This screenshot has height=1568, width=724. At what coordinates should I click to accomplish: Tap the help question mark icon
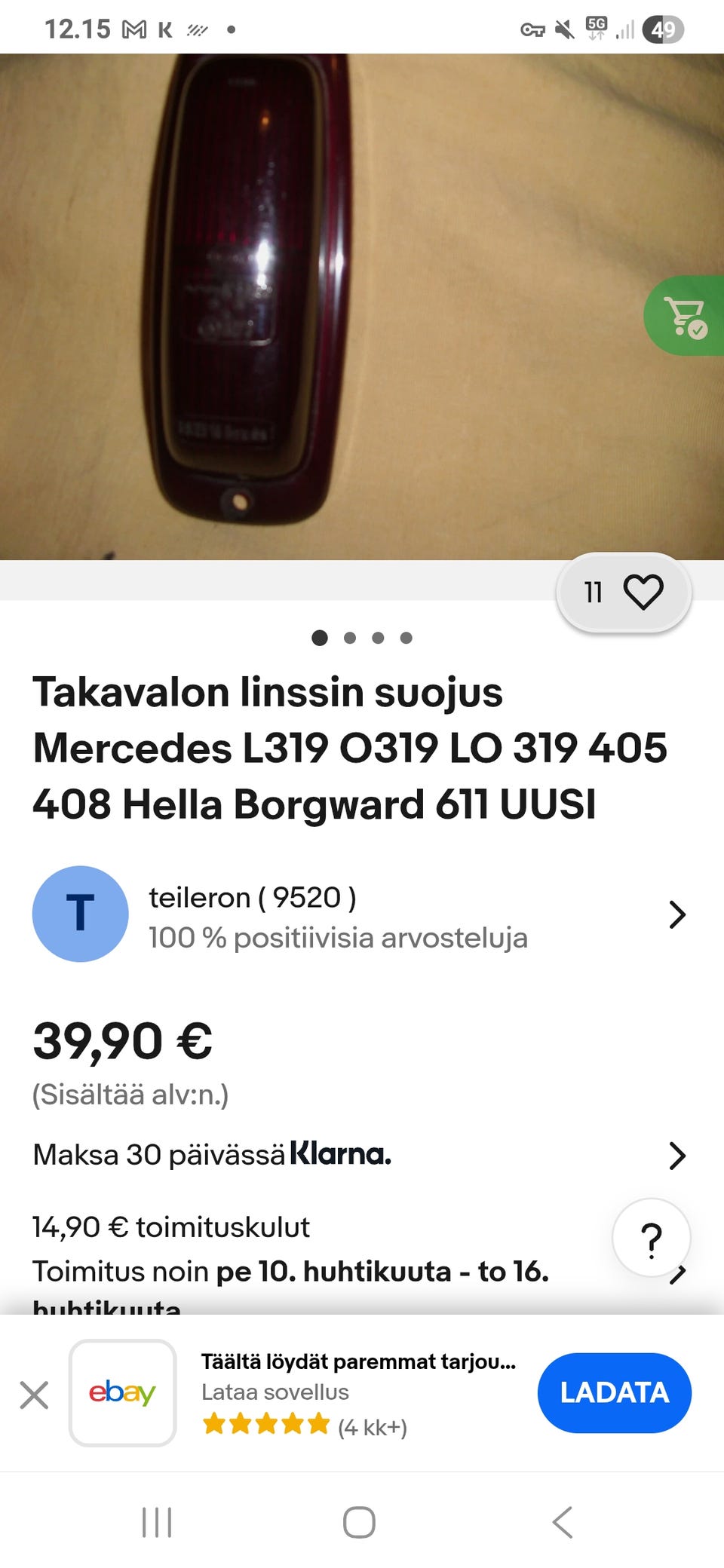pyautogui.click(x=650, y=1237)
